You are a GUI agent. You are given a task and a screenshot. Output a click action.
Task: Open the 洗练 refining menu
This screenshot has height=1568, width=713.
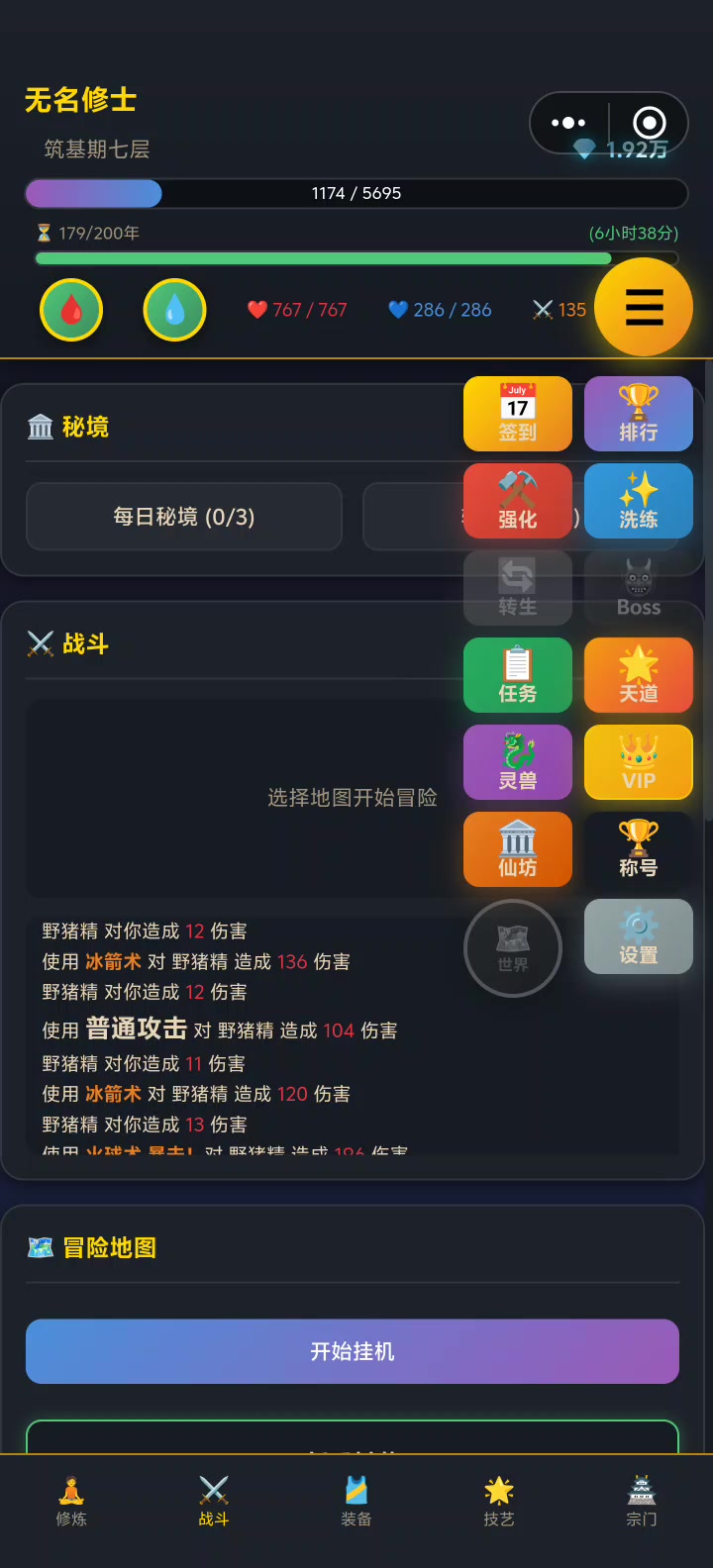639,501
